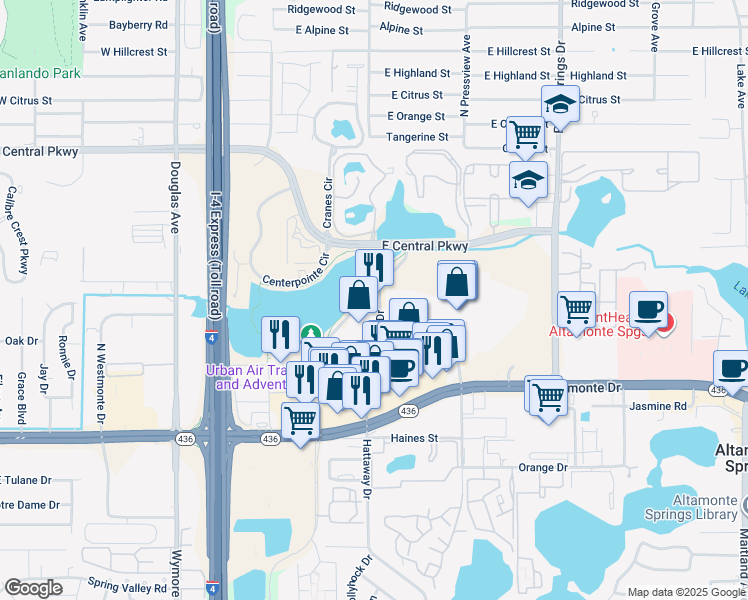
Task: Tap the restaurant marker below E Central Pkwy label
Action: 374,267
